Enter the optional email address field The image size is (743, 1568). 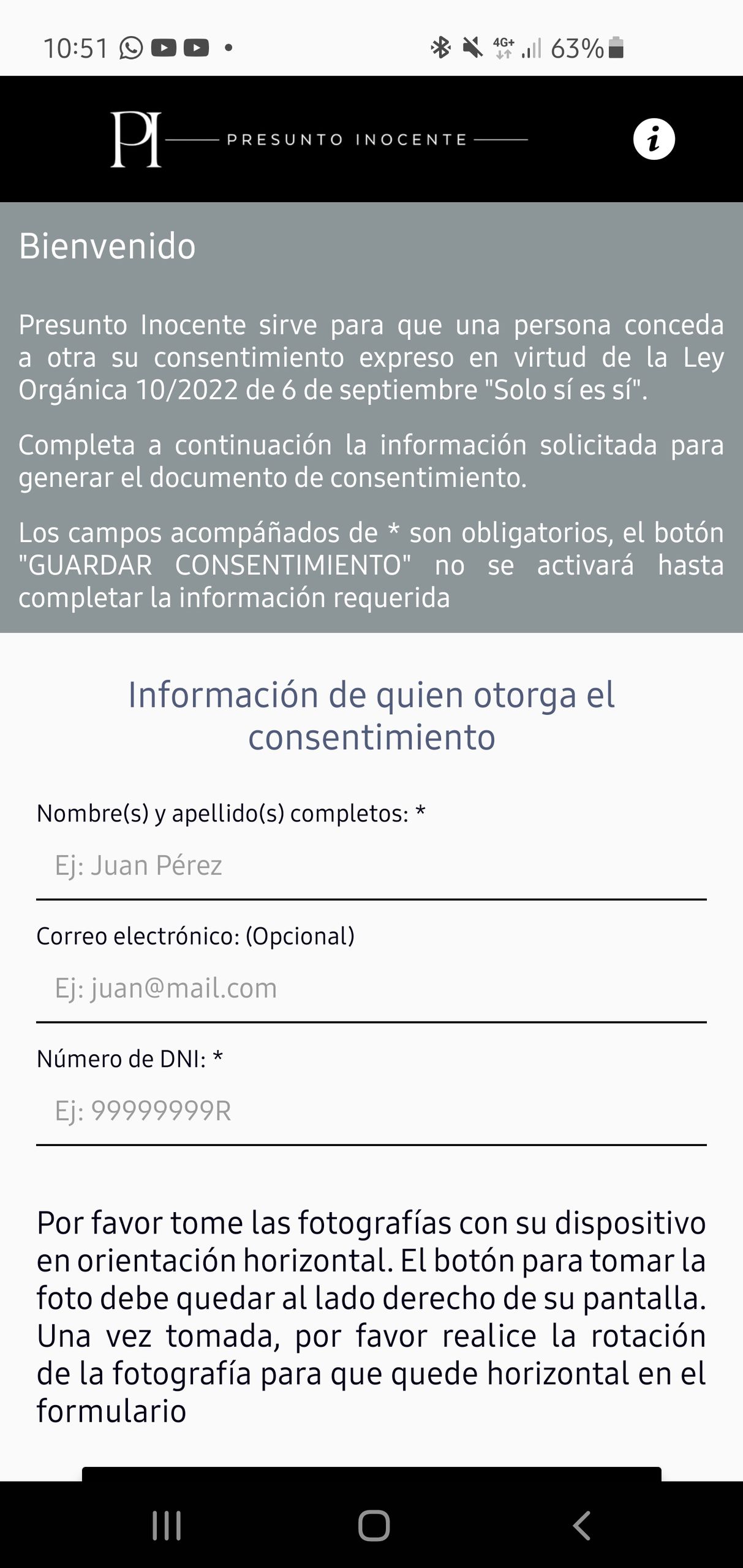(371, 988)
